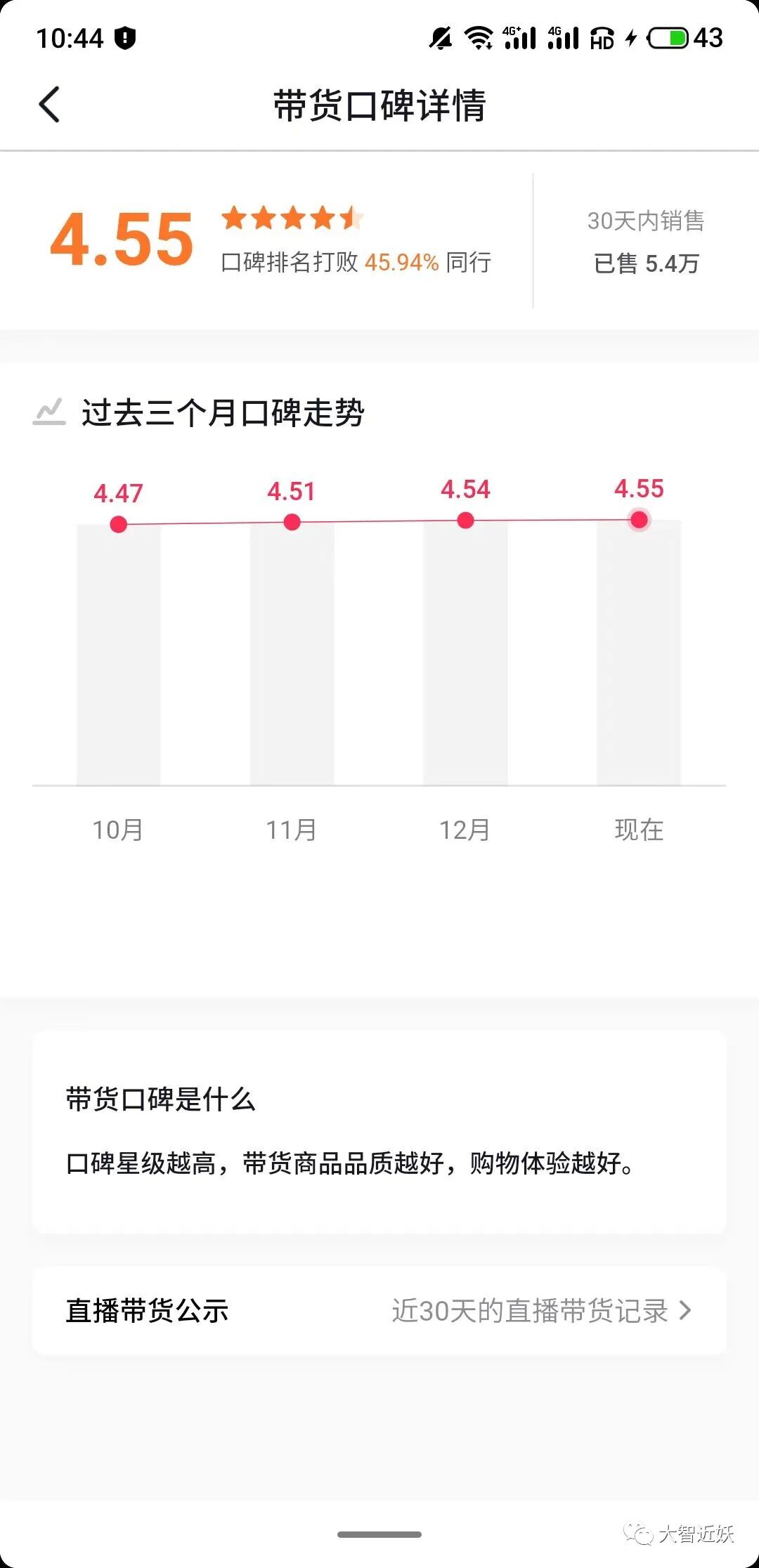Screen dimensions: 759x1568
Task: Open 直播带货公示 30-day record row
Action: (379, 1311)
